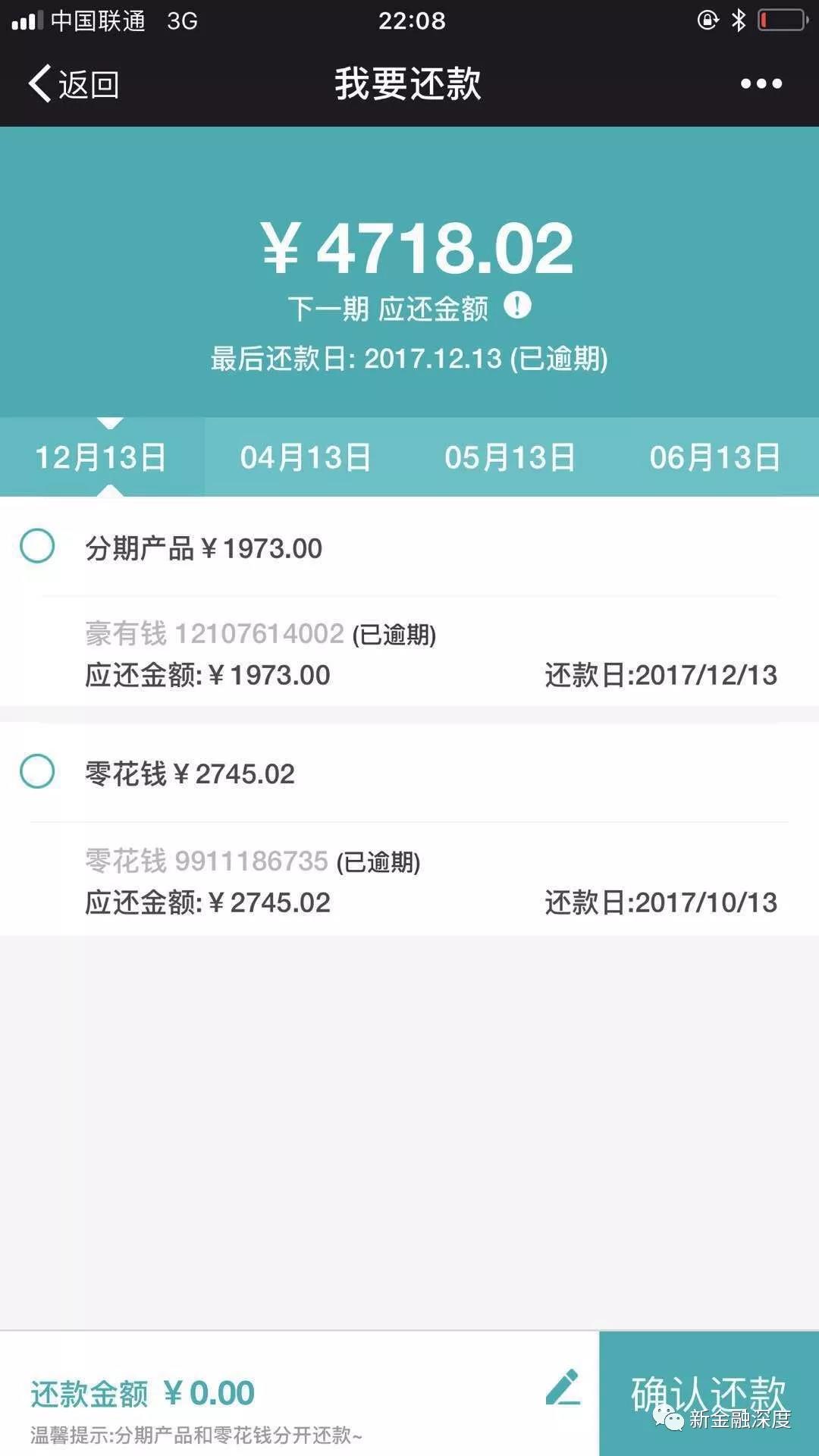This screenshot has height=1456, width=819.
Task: Select the 零花钱 ¥2745.02 radio button
Action: tap(37, 771)
